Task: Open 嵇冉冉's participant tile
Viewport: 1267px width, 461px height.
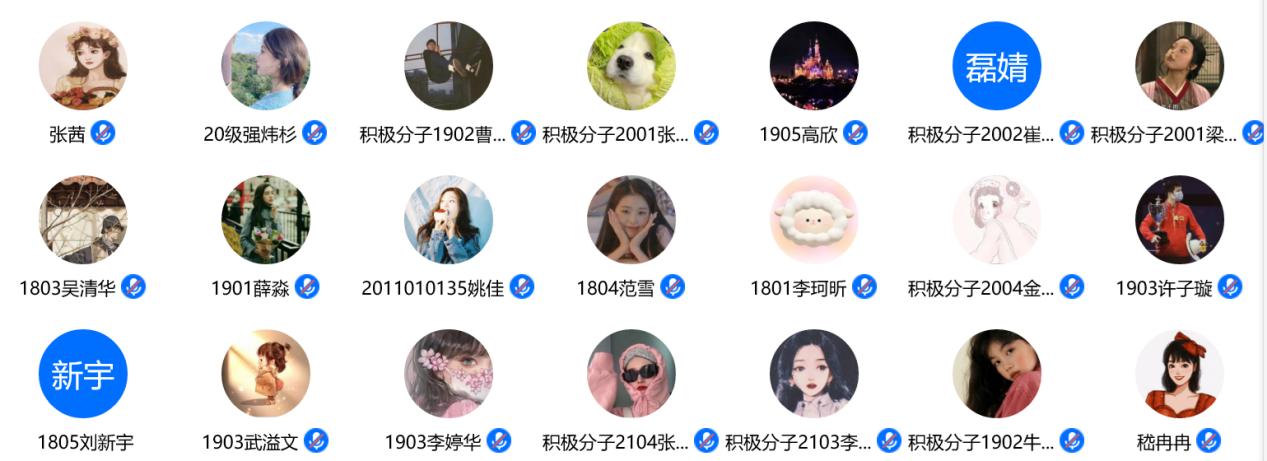Action: pos(1180,374)
